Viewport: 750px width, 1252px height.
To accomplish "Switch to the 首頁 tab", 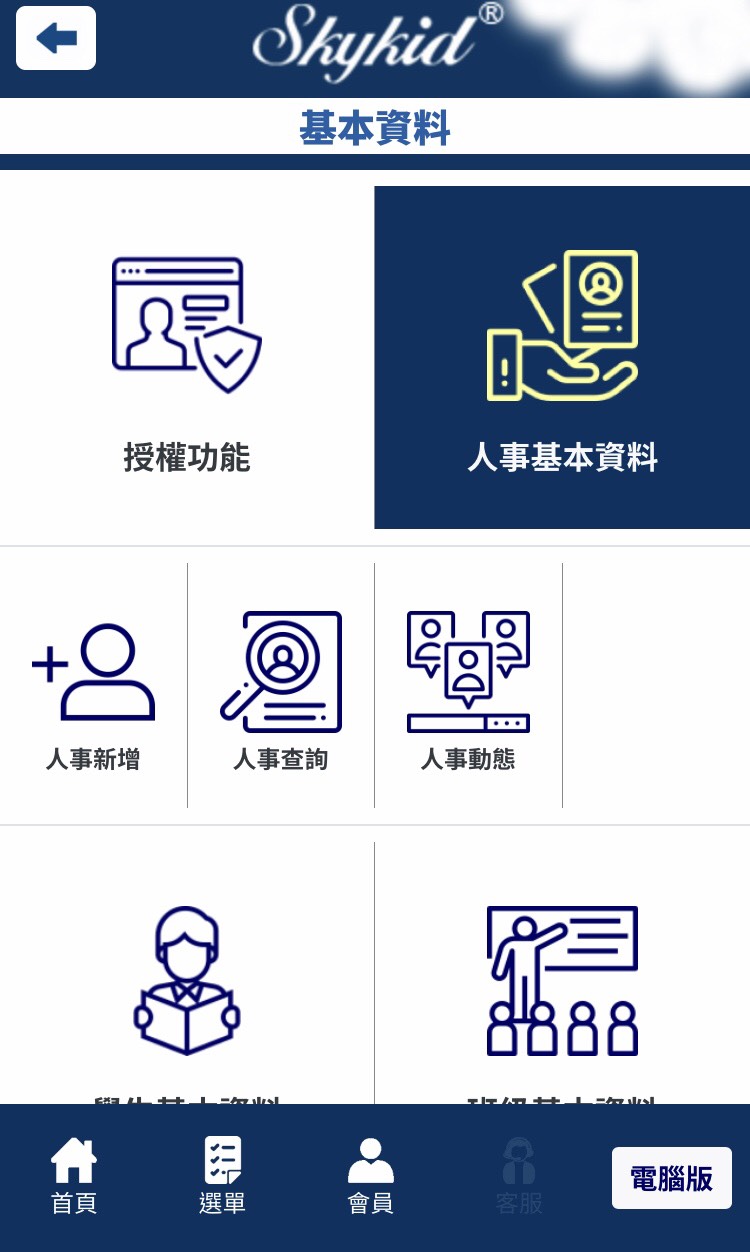I will (74, 1176).
